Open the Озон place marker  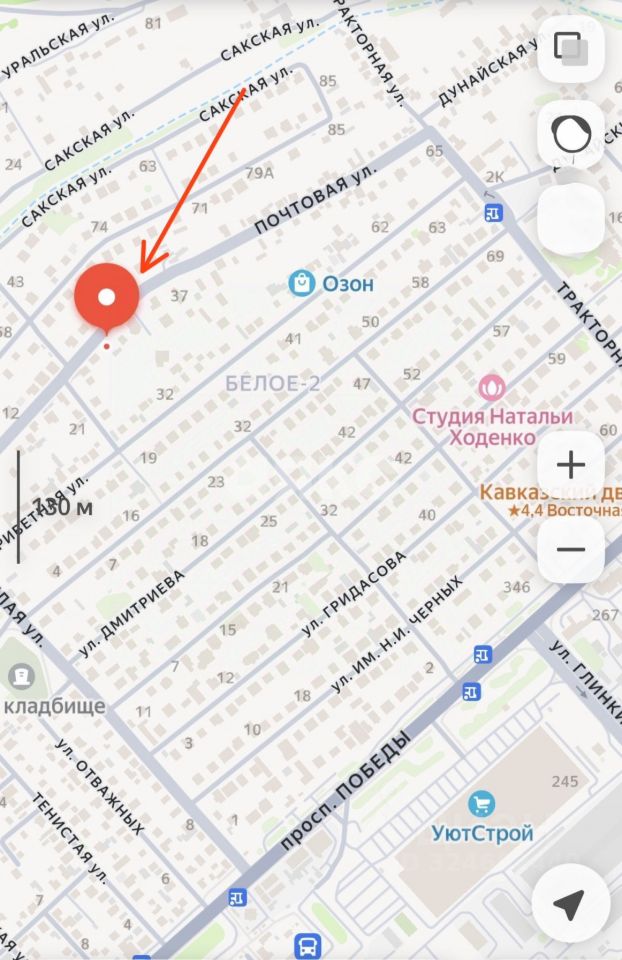point(301,284)
